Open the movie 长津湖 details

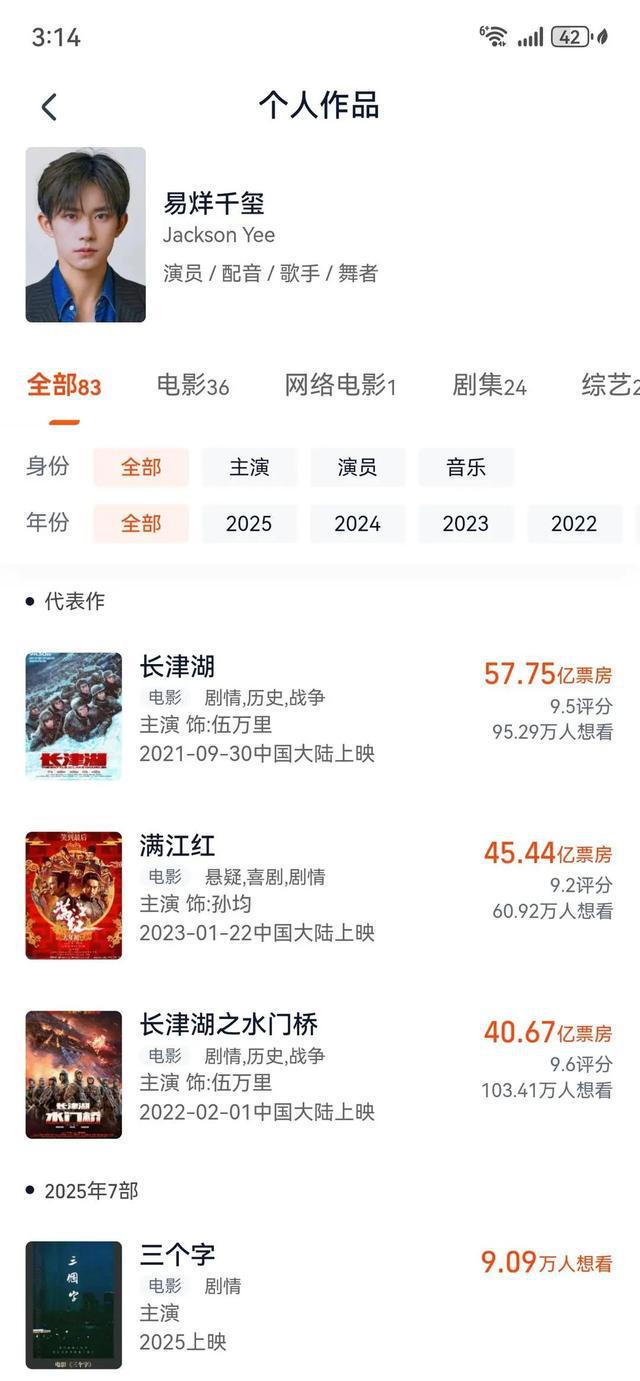point(177,667)
